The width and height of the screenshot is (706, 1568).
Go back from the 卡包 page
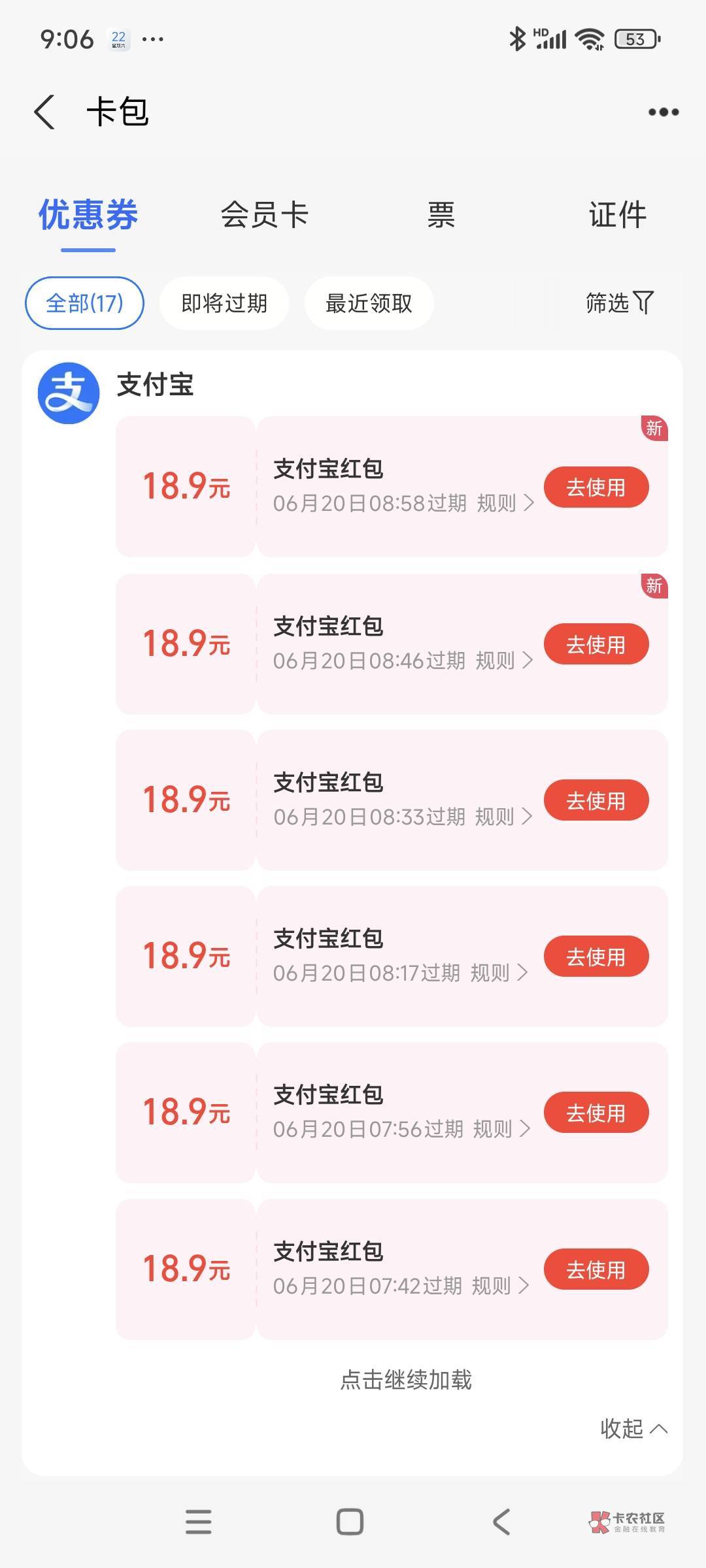(x=44, y=112)
